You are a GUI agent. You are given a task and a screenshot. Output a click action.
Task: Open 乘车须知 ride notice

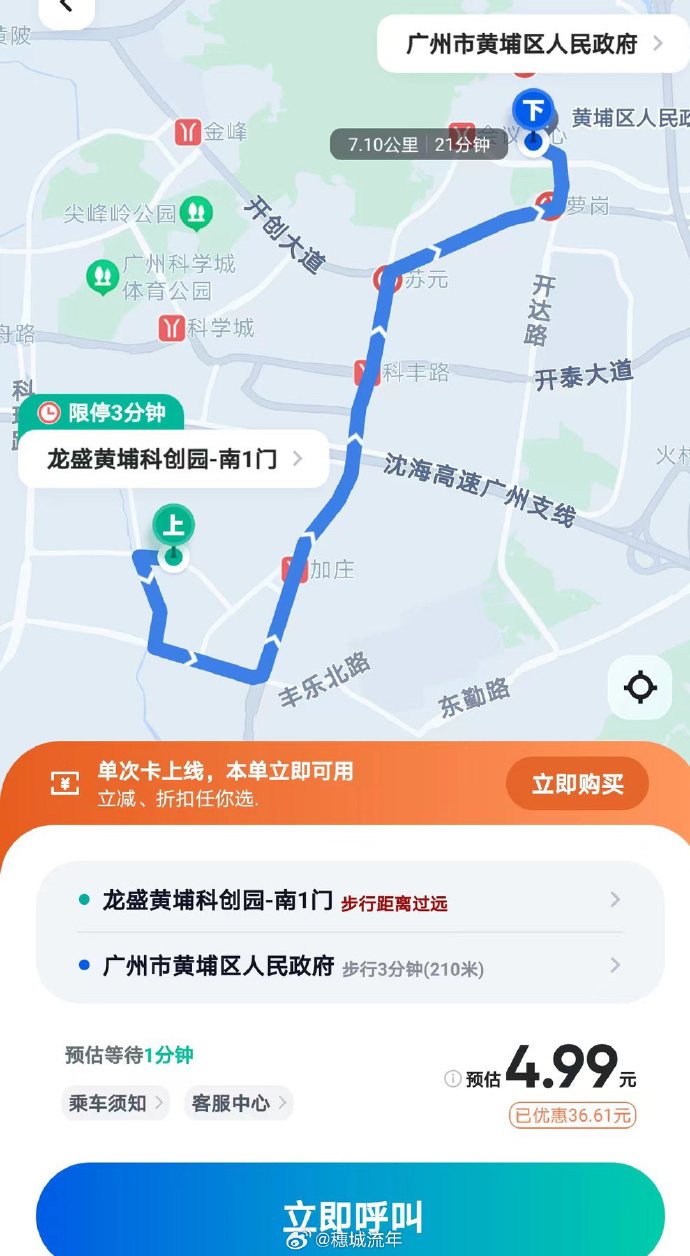click(x=115, y=1103)
